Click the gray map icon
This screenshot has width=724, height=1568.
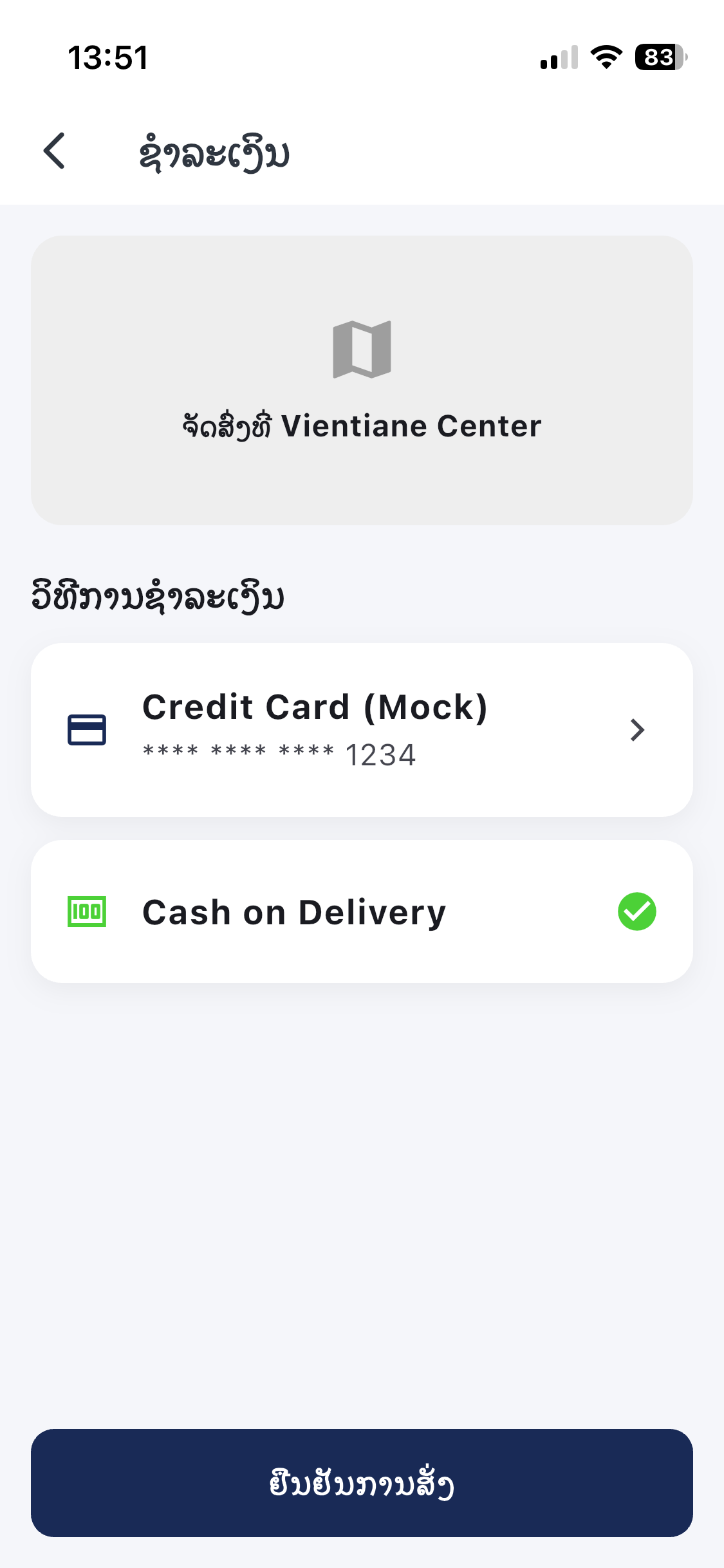click(362, 348)
